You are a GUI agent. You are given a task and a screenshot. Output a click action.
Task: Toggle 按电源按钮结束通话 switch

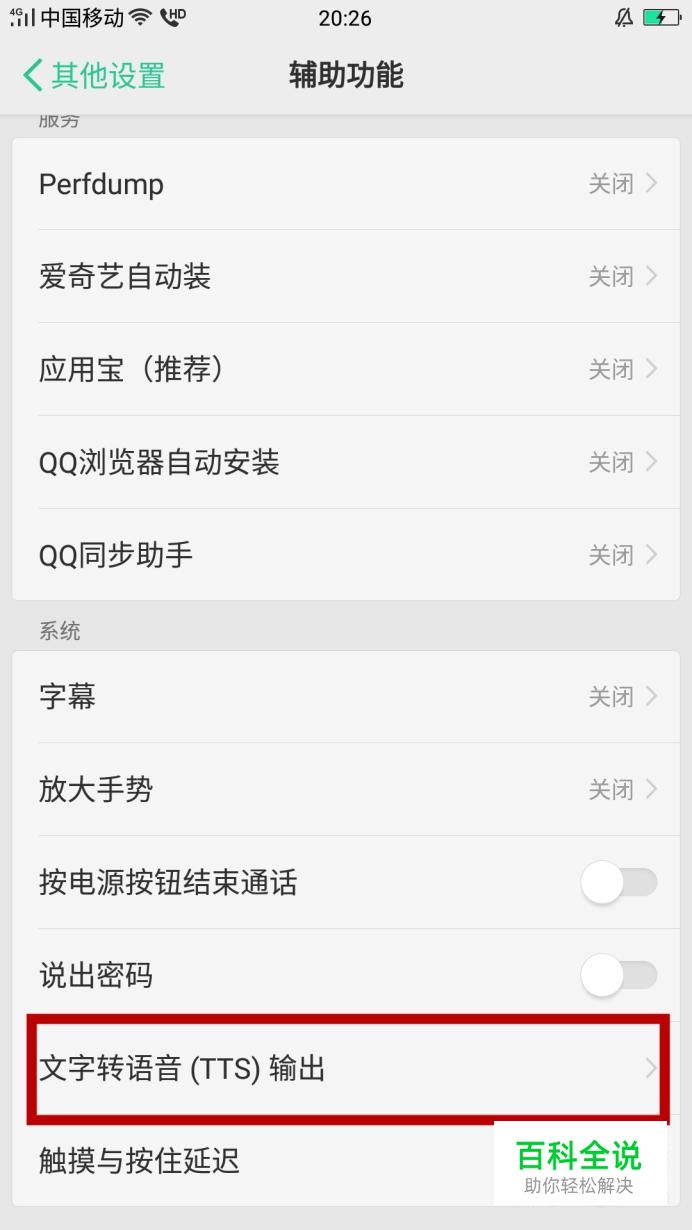[x=619, y=882]
